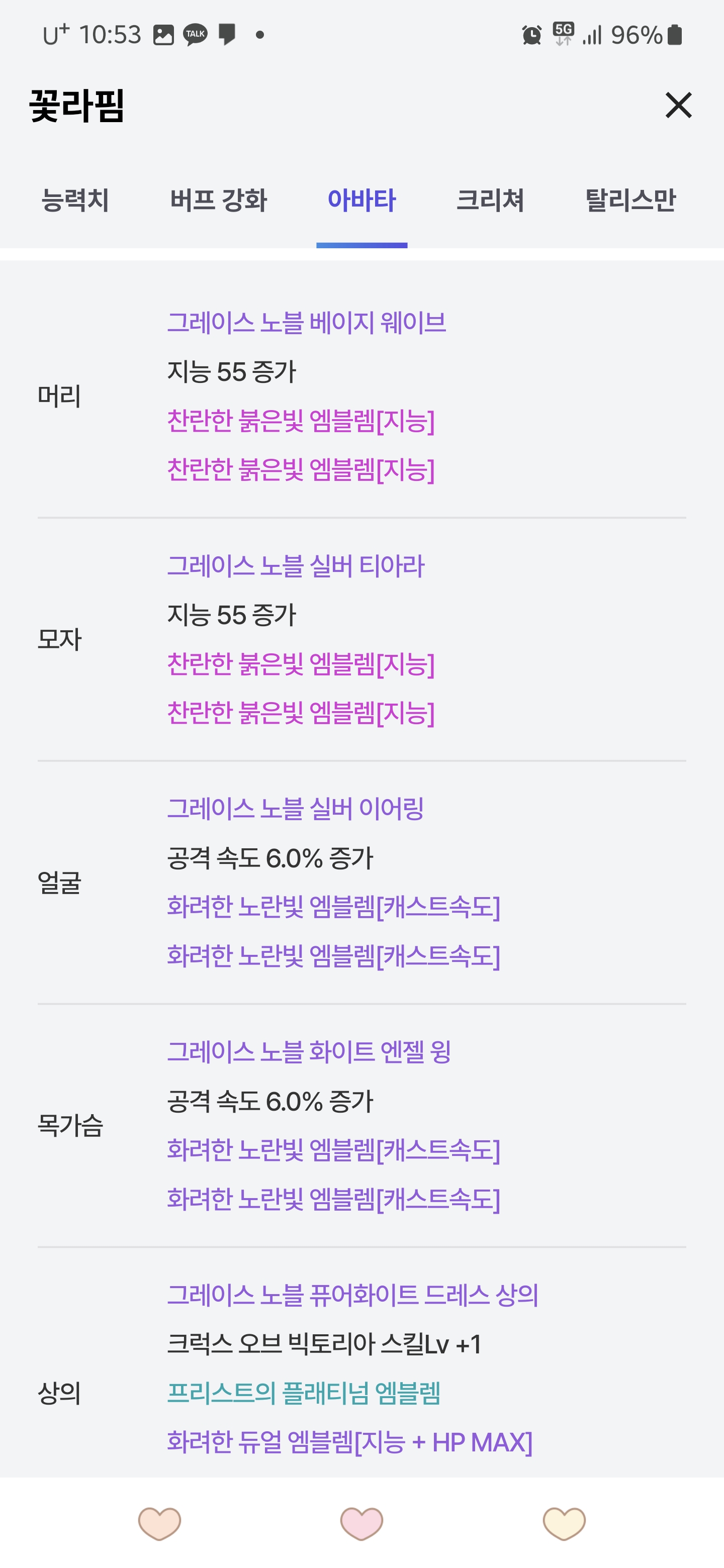This screenshot has width=724, height=1568.
Task: Go to the 크리쳐 tab
Action: 490,200
